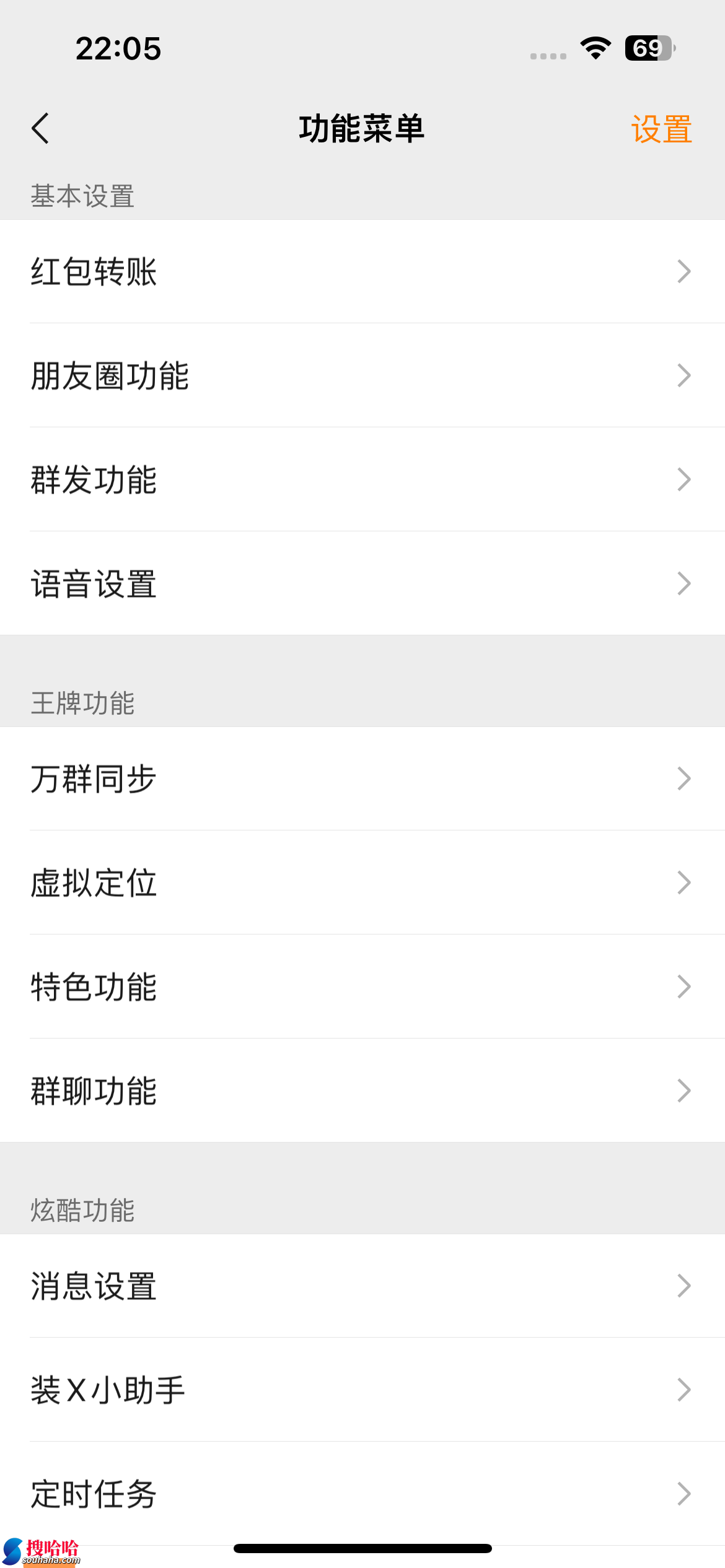This screenshot has width=725, height=1568.
Task: Open 消息设置
Action: click(362, 1286)
